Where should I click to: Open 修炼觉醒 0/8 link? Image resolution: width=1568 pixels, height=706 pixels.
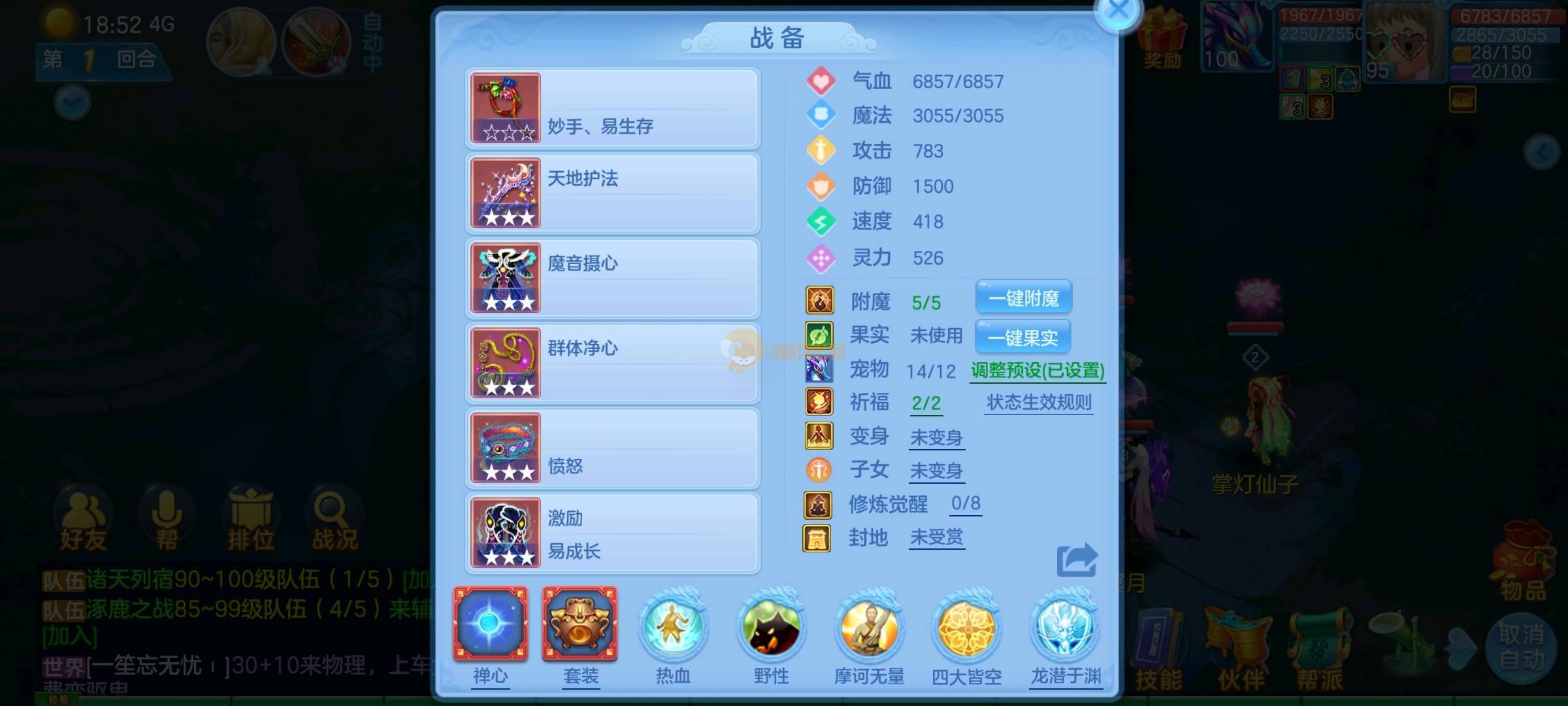pyautogui.click(x=965, y=503)
